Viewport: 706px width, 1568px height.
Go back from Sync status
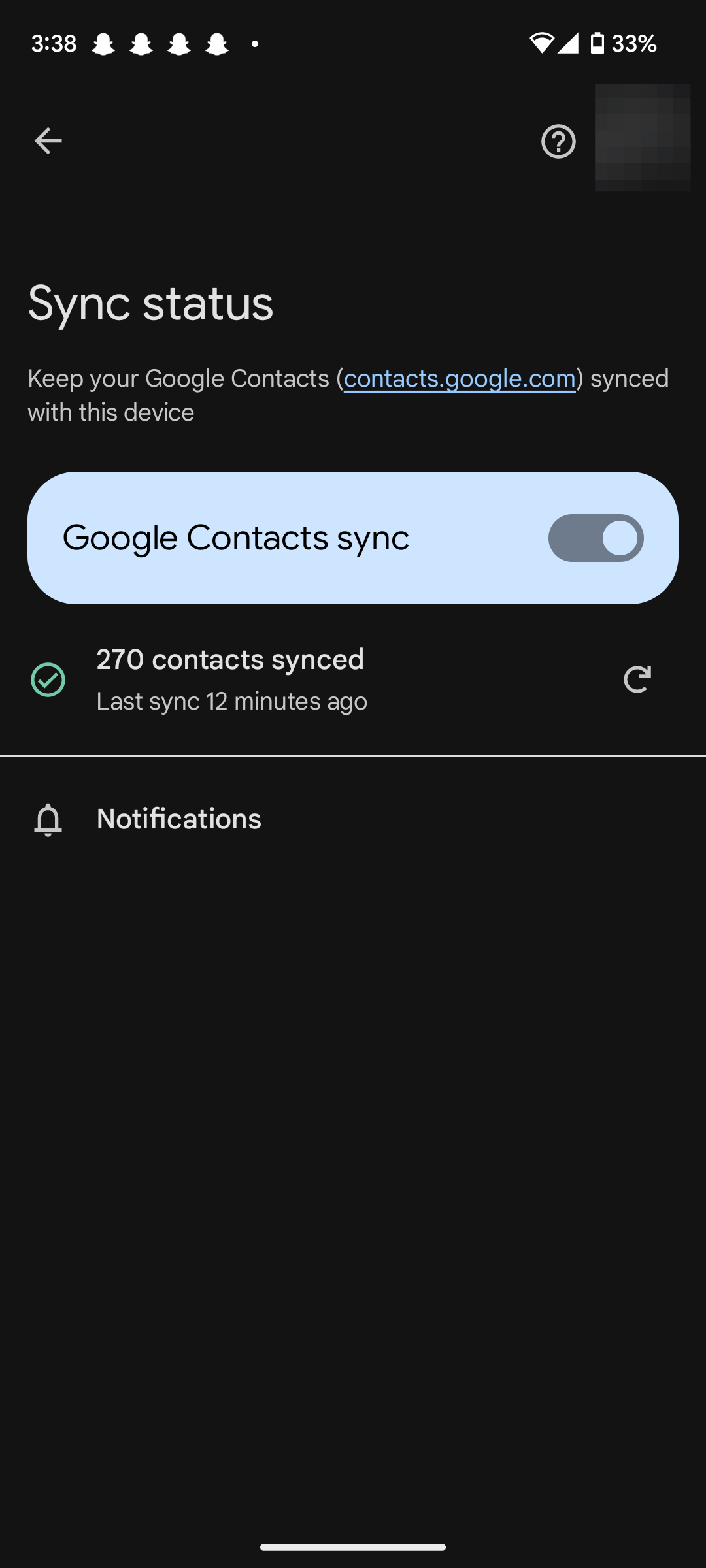[48, 141]
